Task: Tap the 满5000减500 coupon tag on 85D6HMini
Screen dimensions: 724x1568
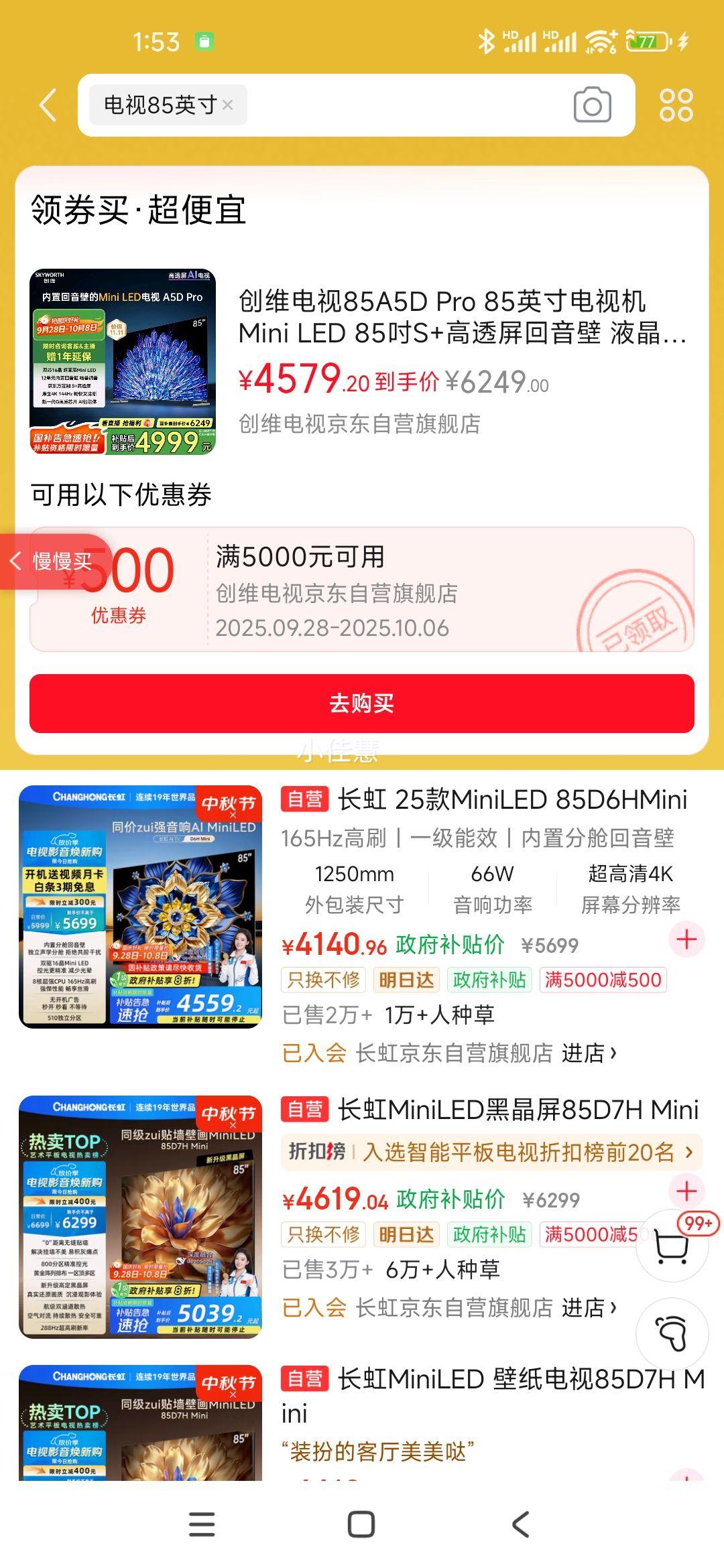Action: click(x=603, y=980)
